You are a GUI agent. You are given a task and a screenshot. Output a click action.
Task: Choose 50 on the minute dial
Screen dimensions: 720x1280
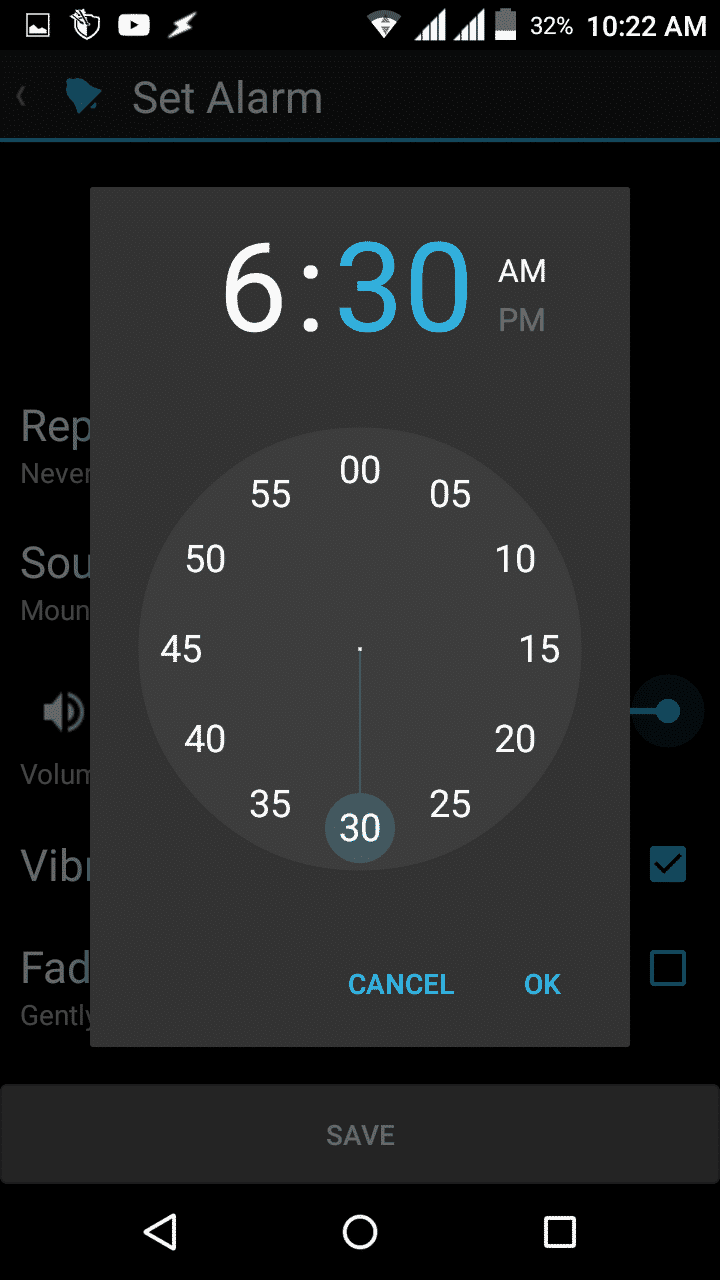[205, 559]
